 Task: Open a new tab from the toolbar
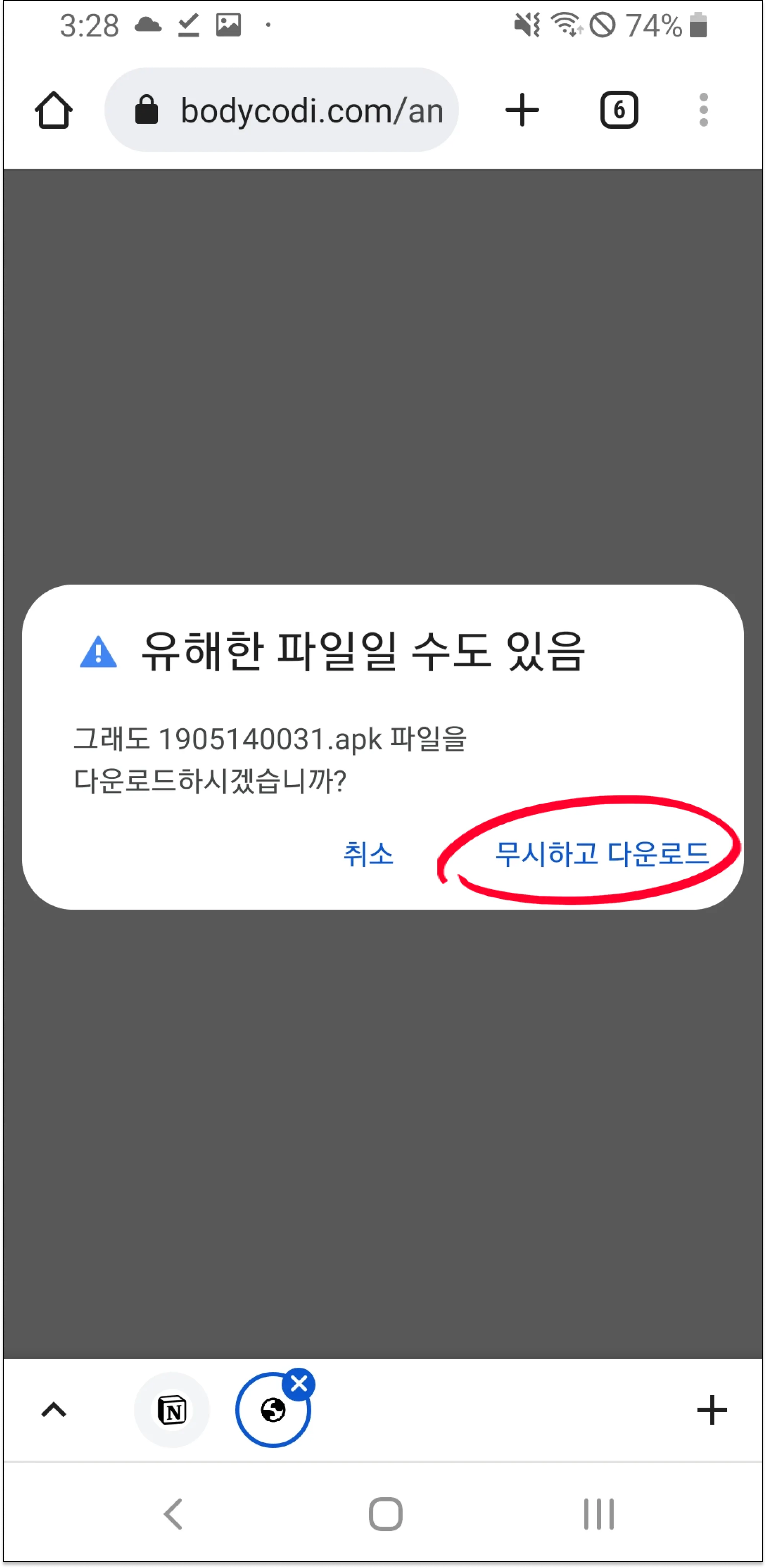(522, 110)
